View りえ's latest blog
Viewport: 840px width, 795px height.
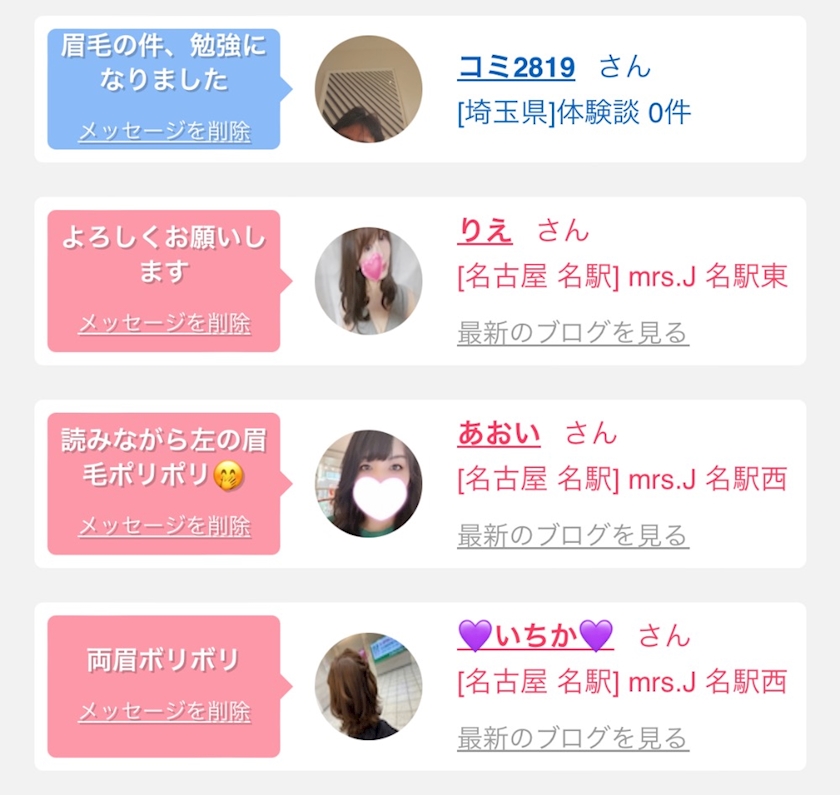(572, 333)
